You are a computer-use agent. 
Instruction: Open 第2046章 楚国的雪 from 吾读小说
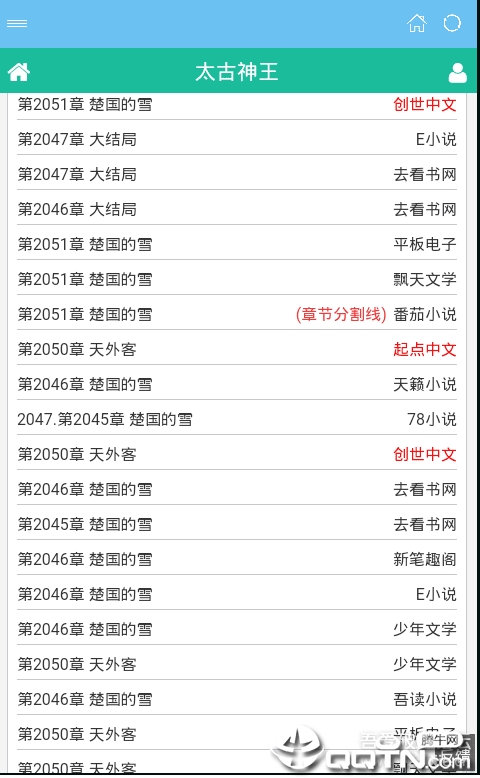[x=237, y=699]
